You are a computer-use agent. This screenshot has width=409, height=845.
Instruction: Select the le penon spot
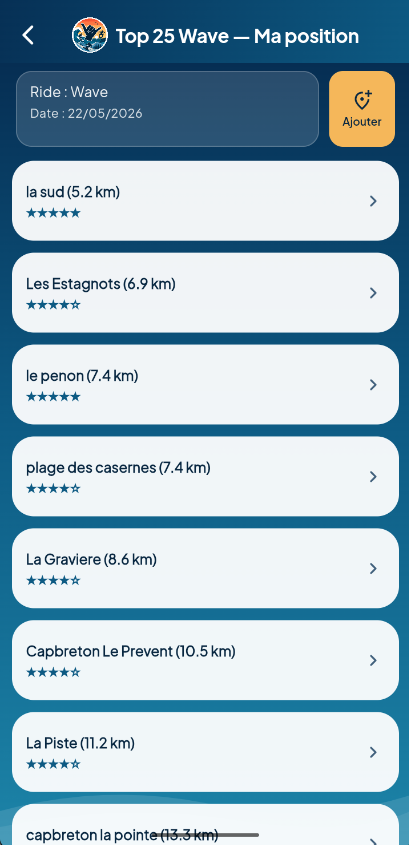[205, 385]
